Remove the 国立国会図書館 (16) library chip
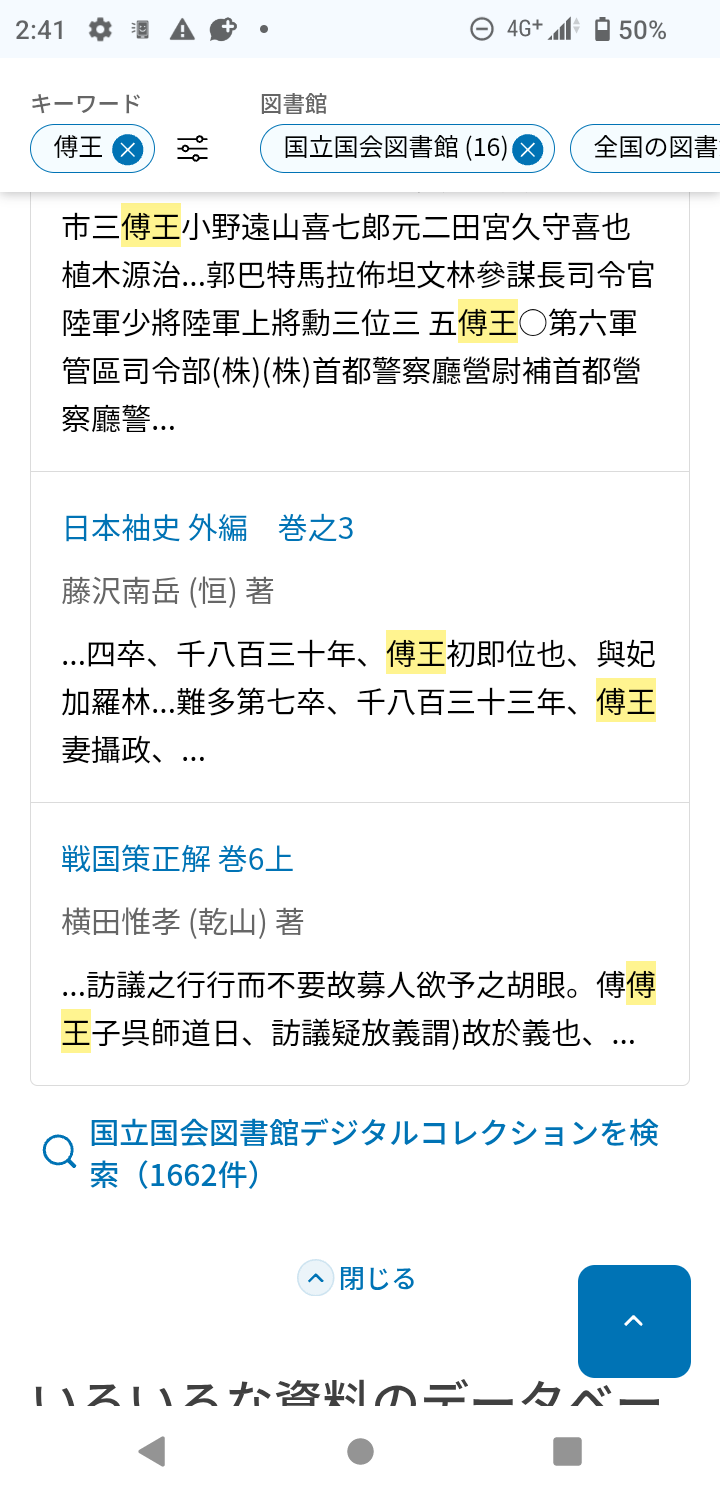 pos(527,150)
